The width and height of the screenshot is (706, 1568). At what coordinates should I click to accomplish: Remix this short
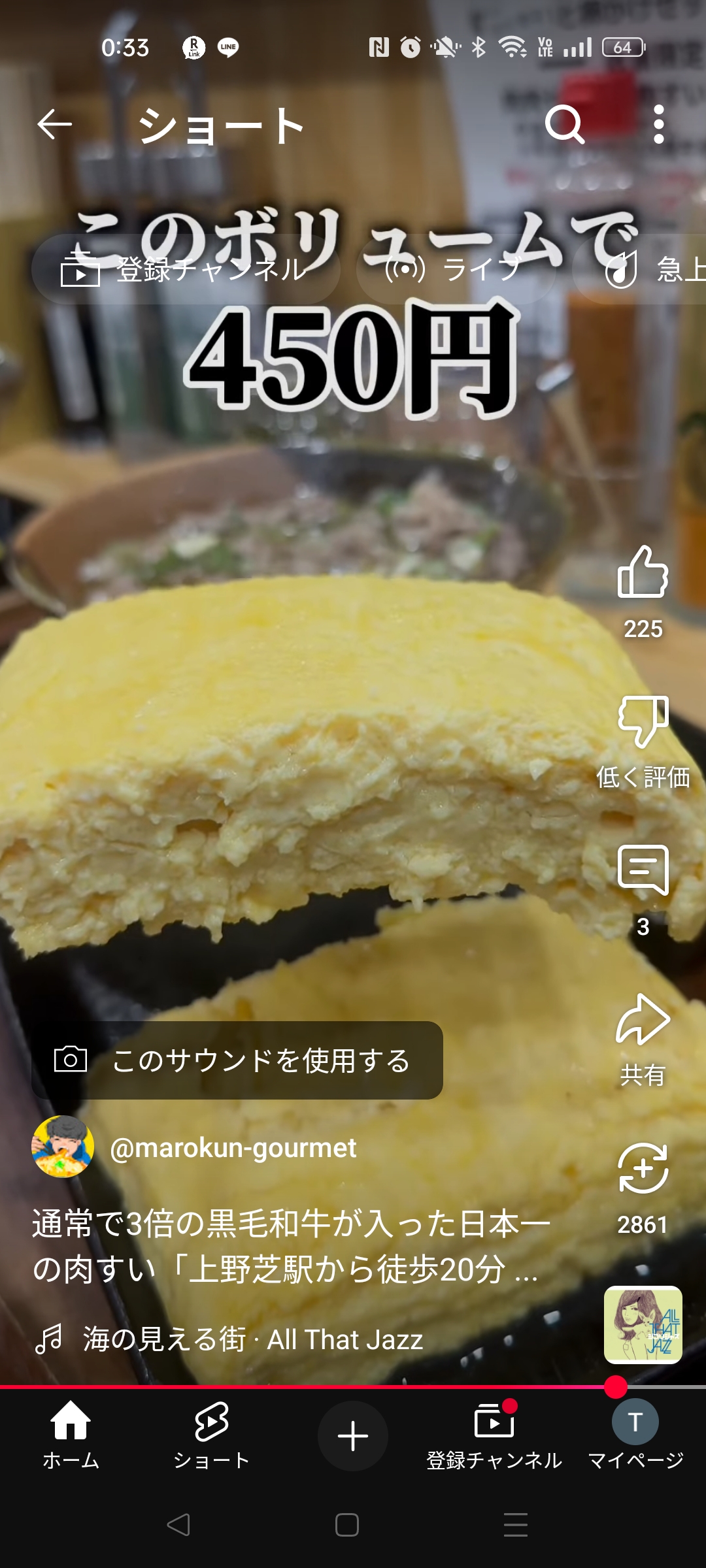coord(643,1169)
